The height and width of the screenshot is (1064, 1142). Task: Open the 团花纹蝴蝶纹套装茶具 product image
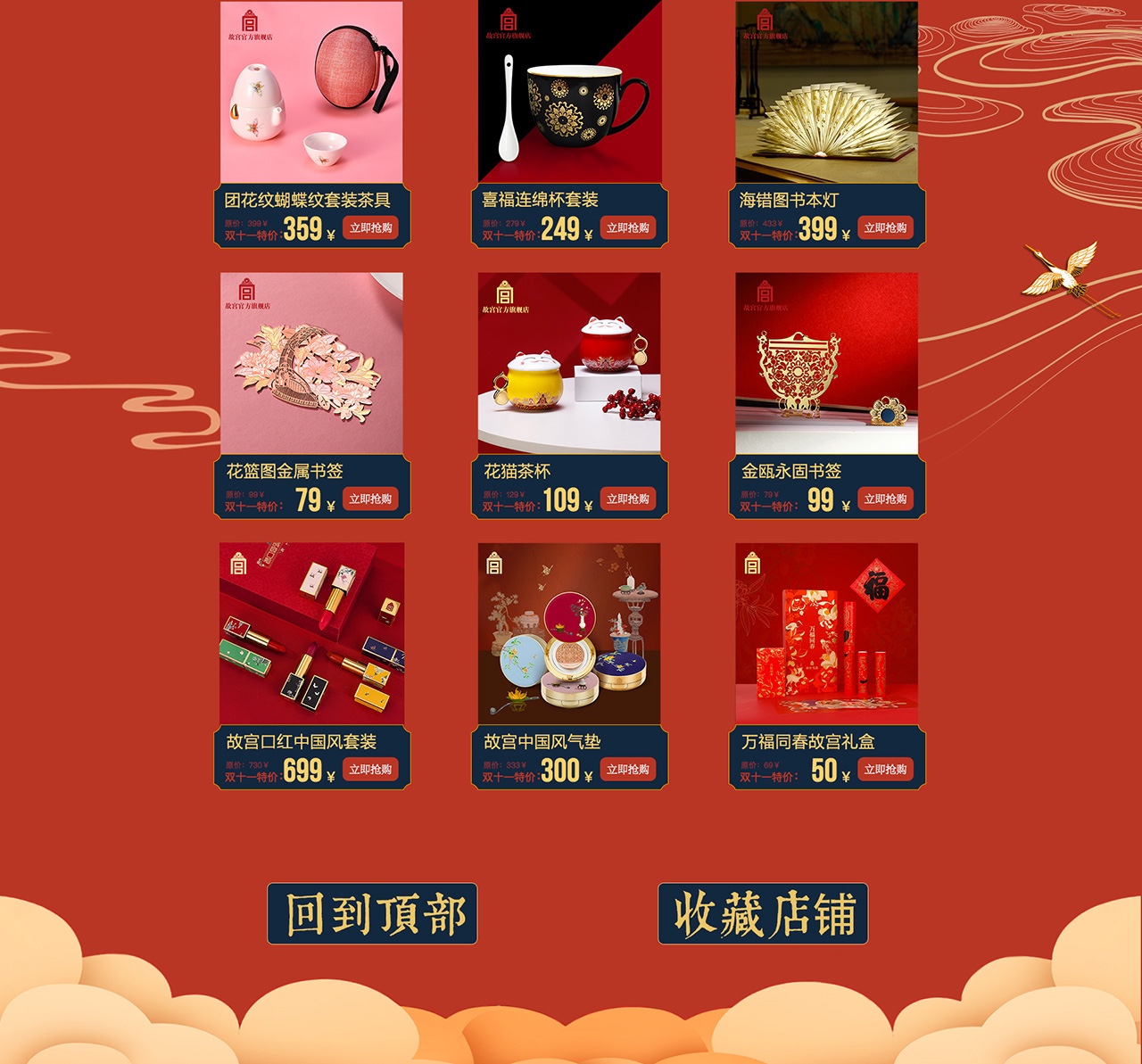(311, 93)
